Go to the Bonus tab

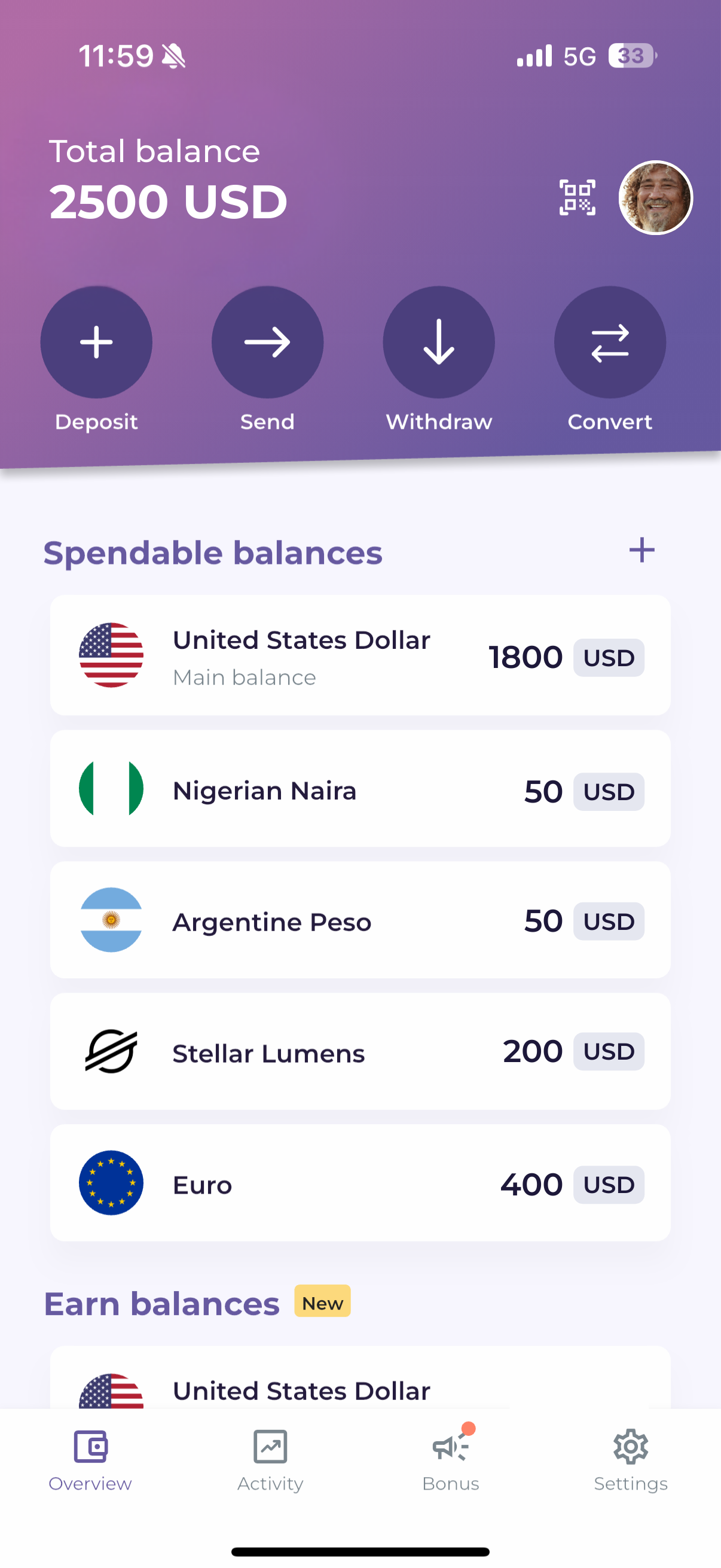[451, 1460]
